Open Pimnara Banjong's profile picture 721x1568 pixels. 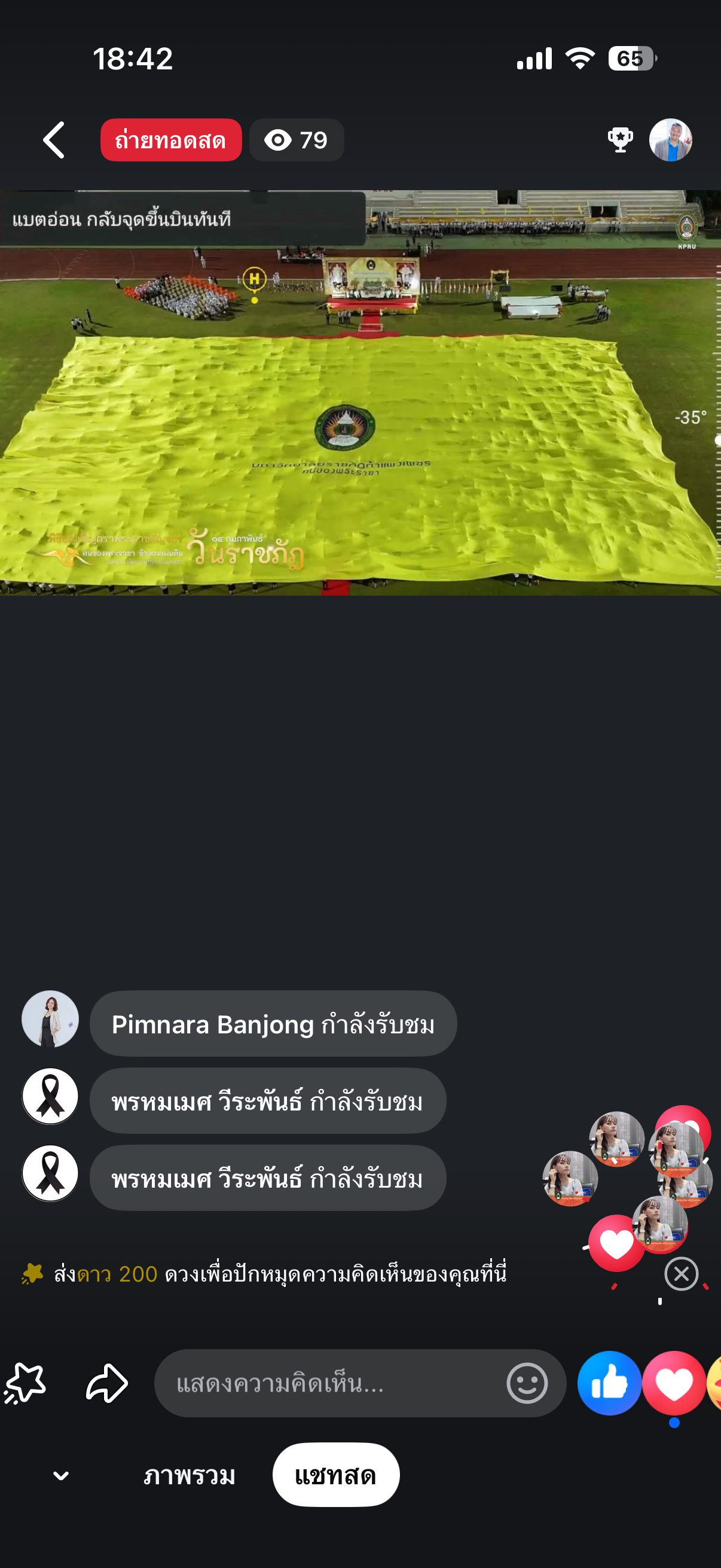(50, 1018)
